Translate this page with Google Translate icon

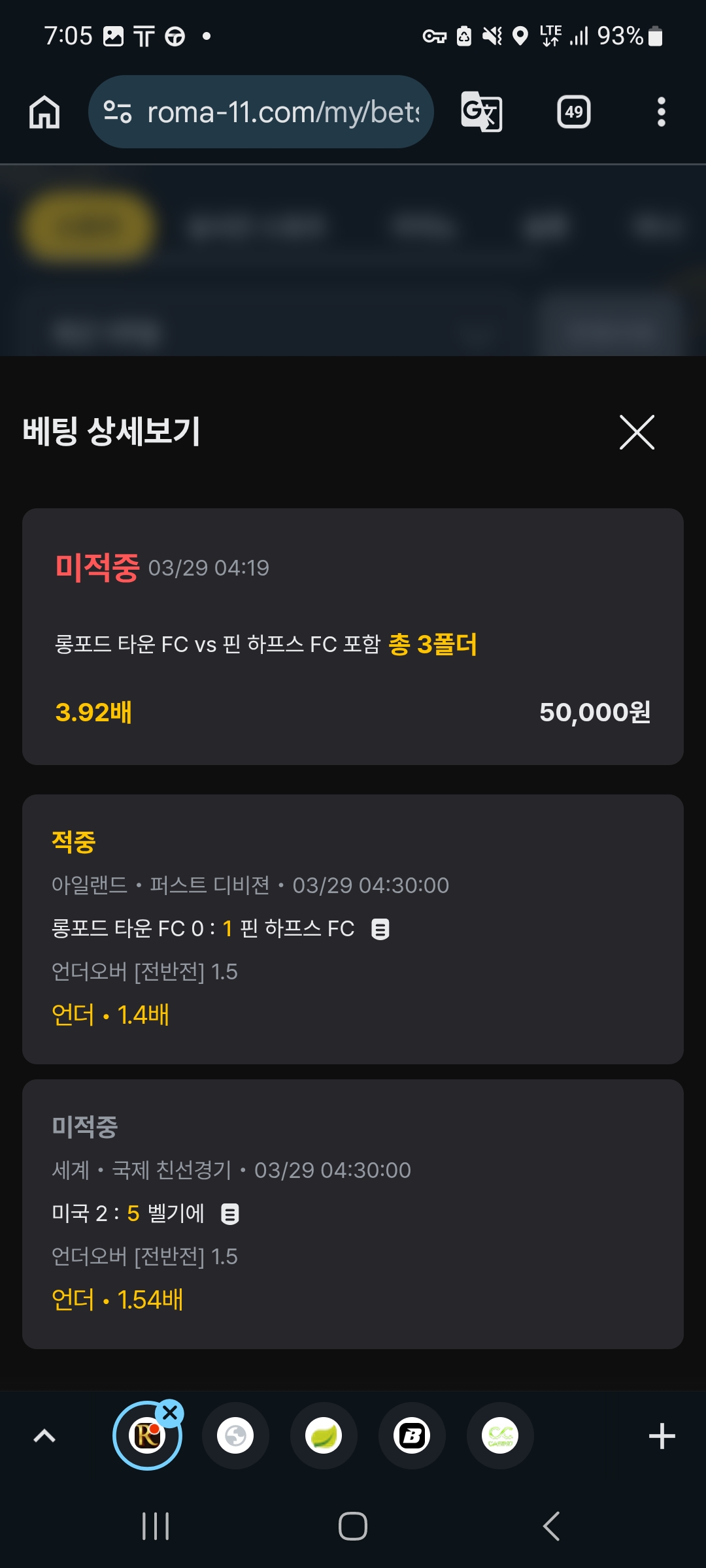coord(482,112)
